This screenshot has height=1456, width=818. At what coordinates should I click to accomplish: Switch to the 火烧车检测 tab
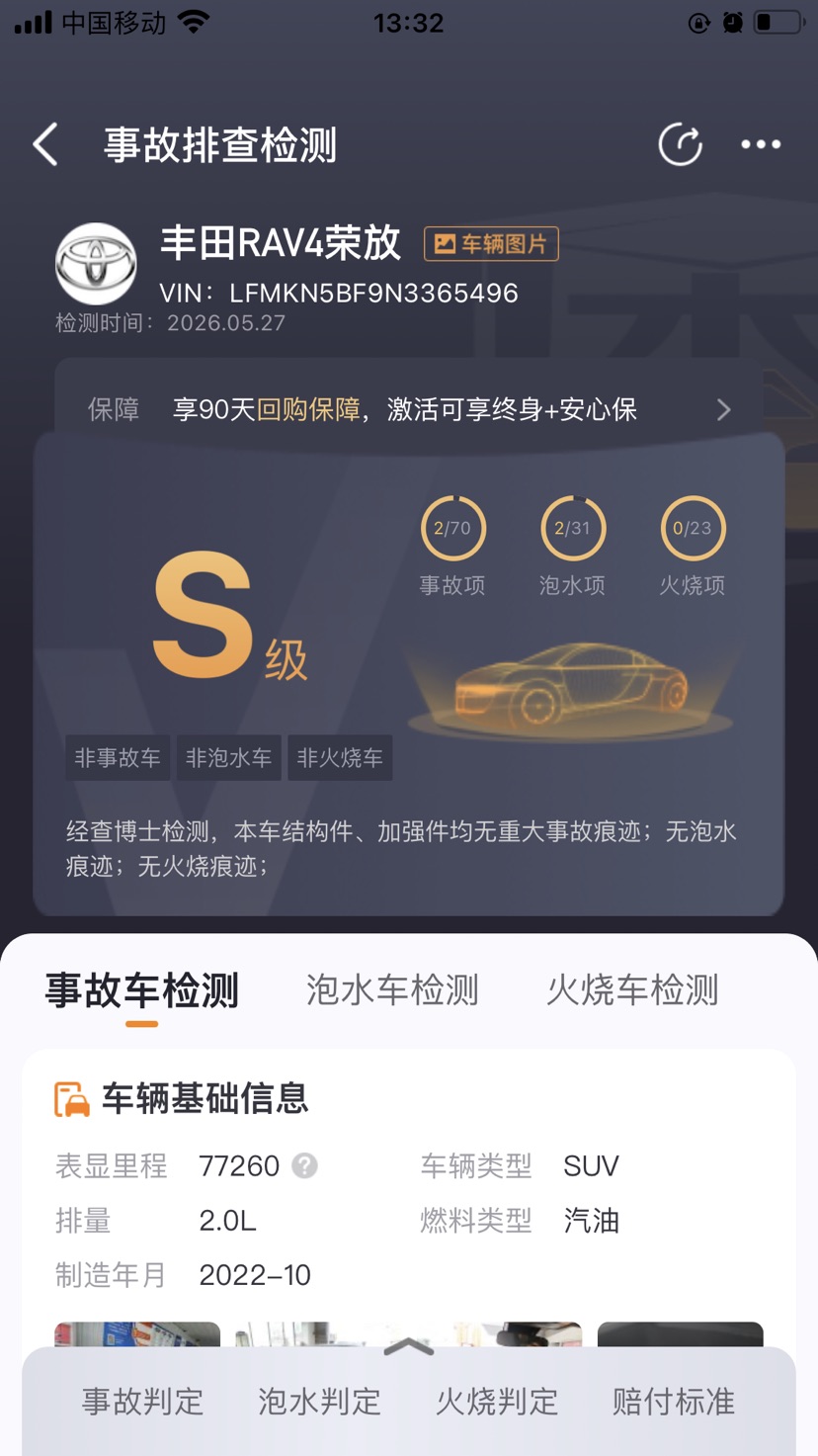point(632,989)
